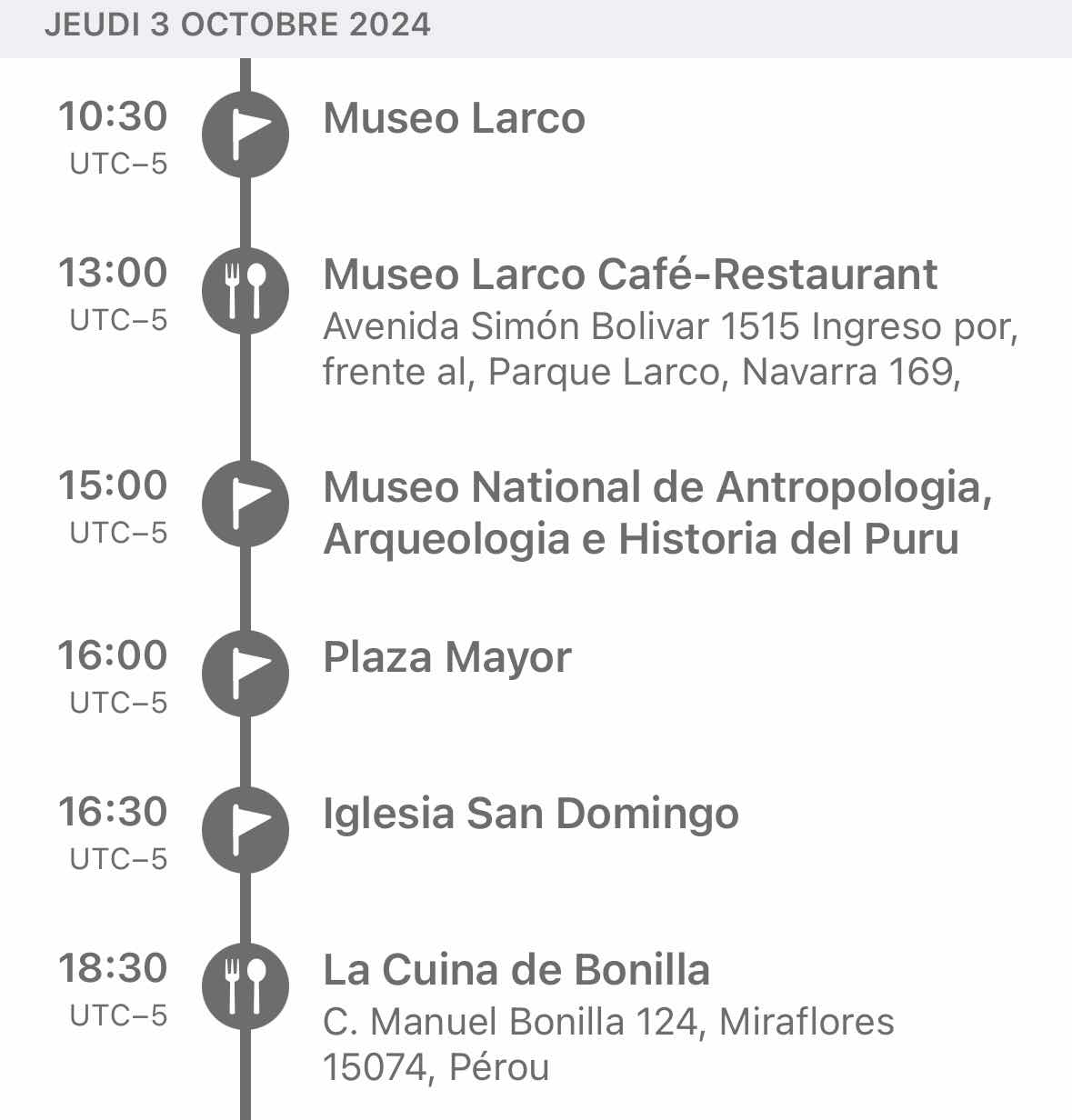Open the Museo Larco visit at 10:30
Viewport: 1072px width, 1120px height.
[x=454, y=119]
